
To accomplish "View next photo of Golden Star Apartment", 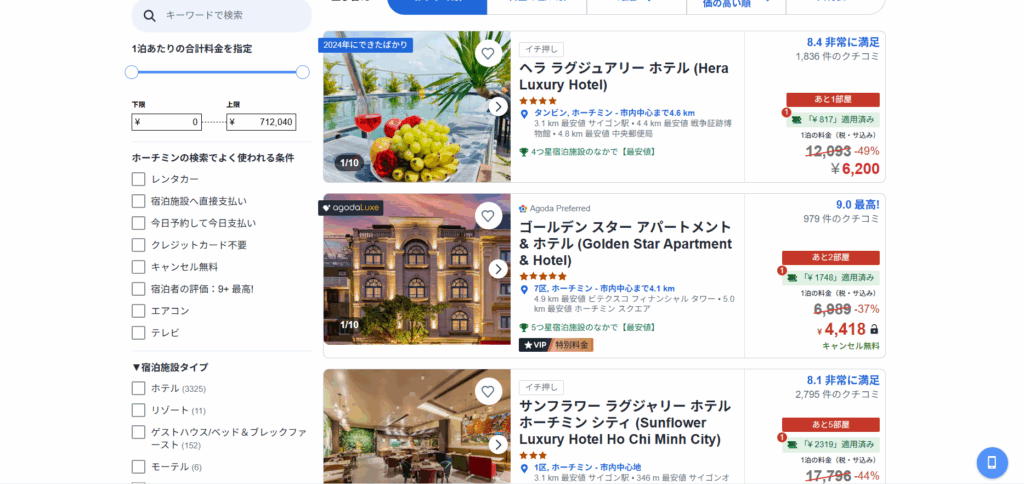I will click(498, 268).
